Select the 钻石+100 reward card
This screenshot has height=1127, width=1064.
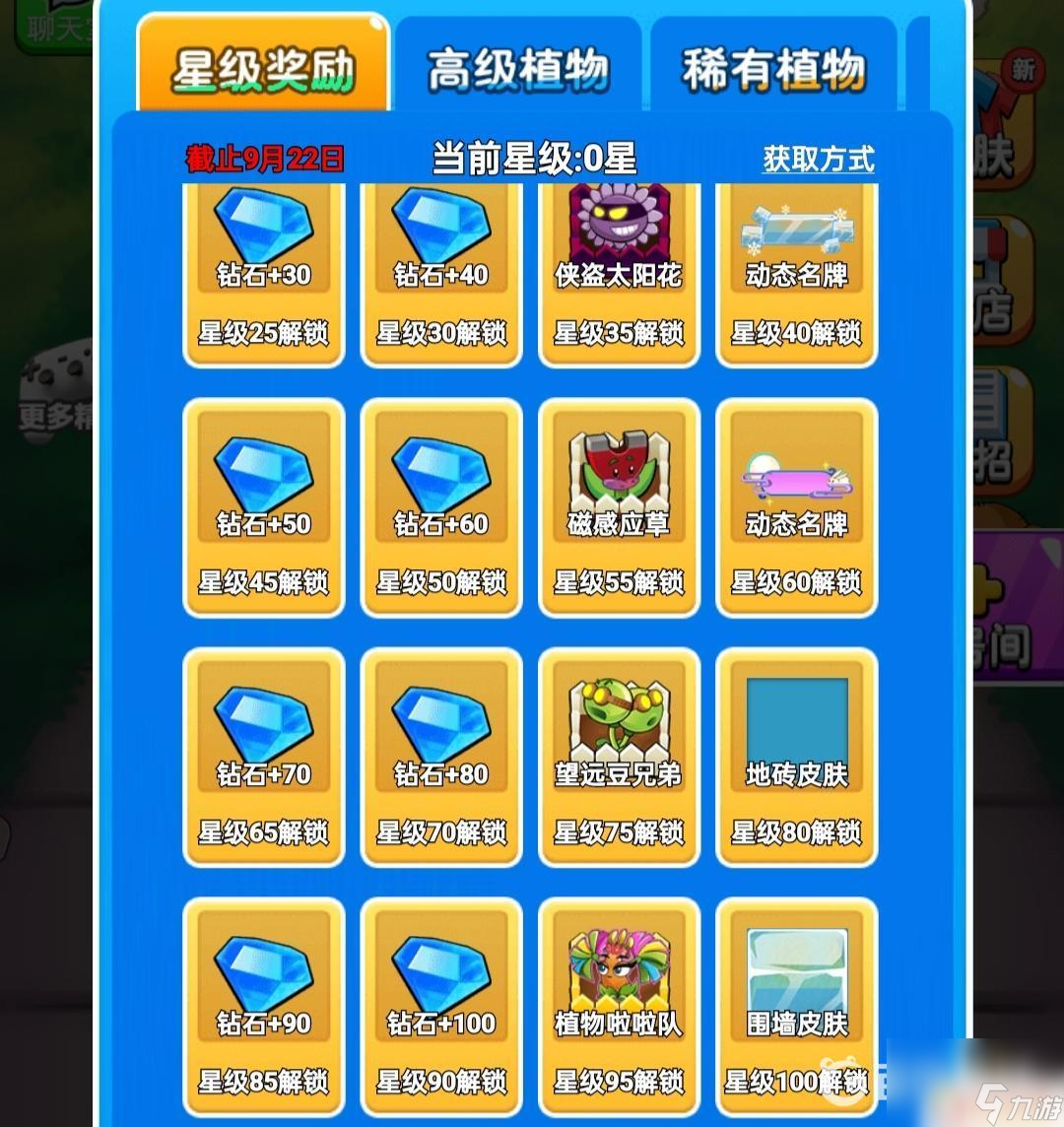441,1007
